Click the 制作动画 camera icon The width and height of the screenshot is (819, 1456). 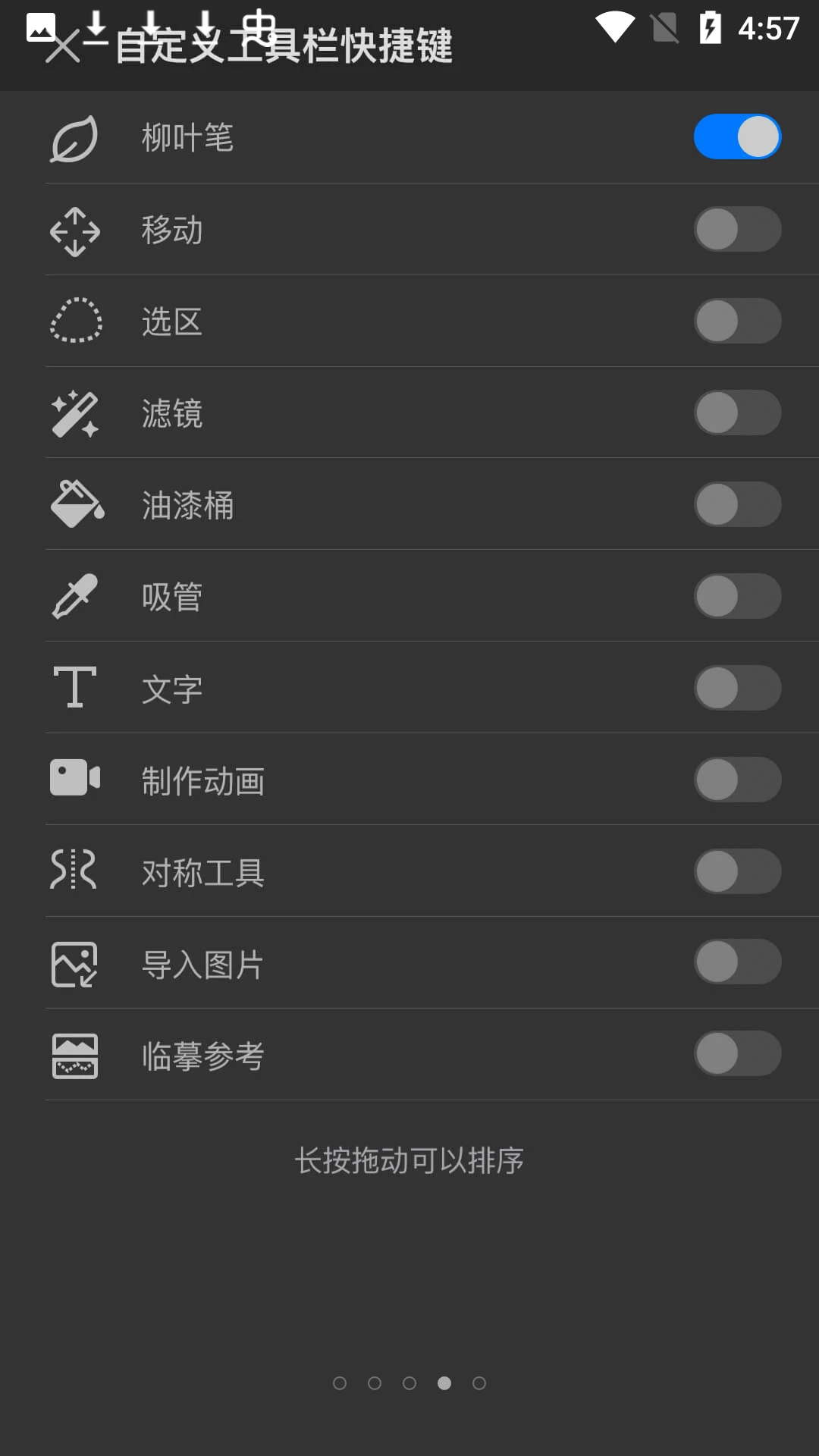[74, 780]
